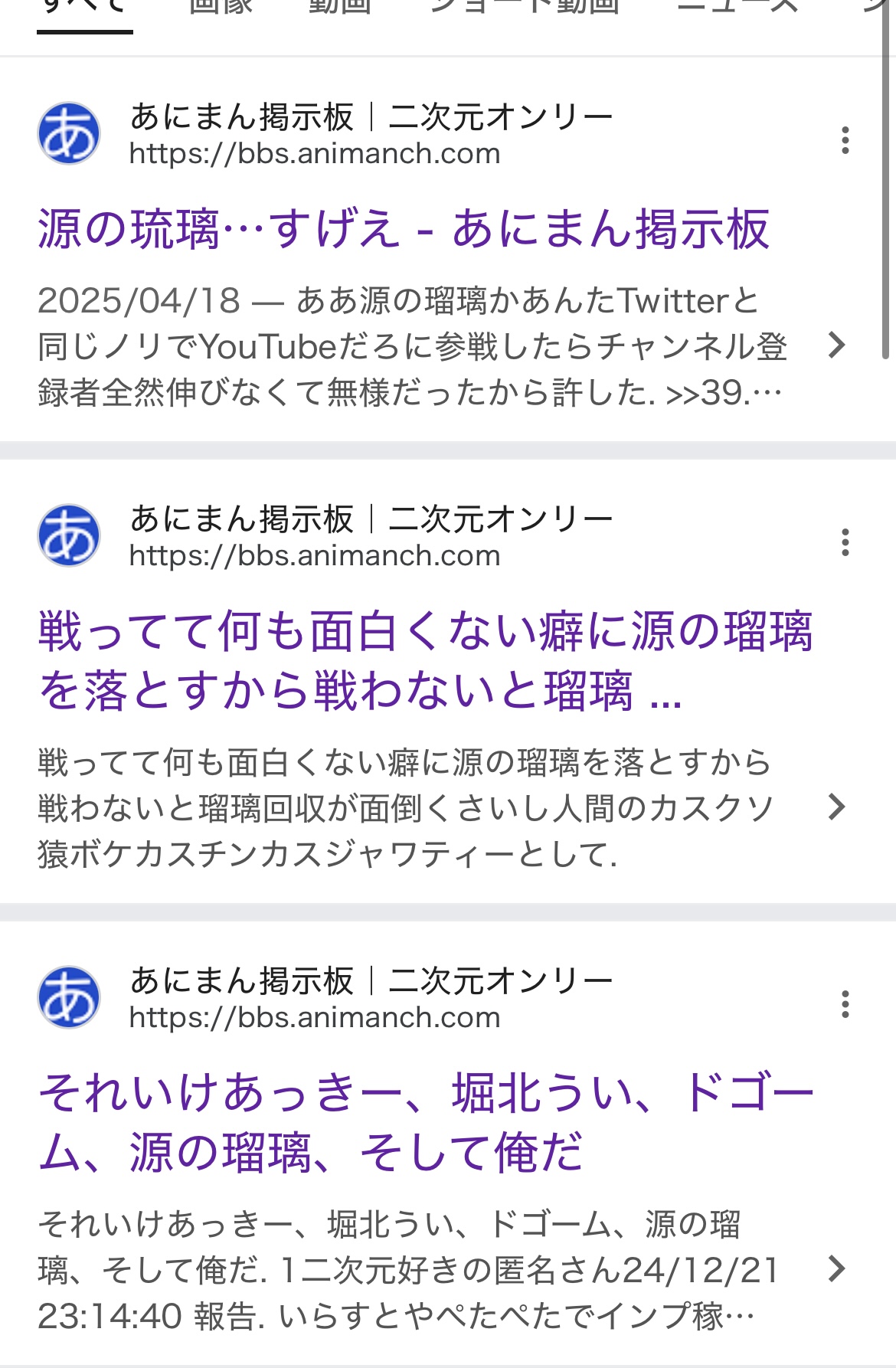Image resolution: width=896 pixels, height=1368 pixels.
Task: Expand the snippet dated 2025/04/18
Action: point(837,345)
